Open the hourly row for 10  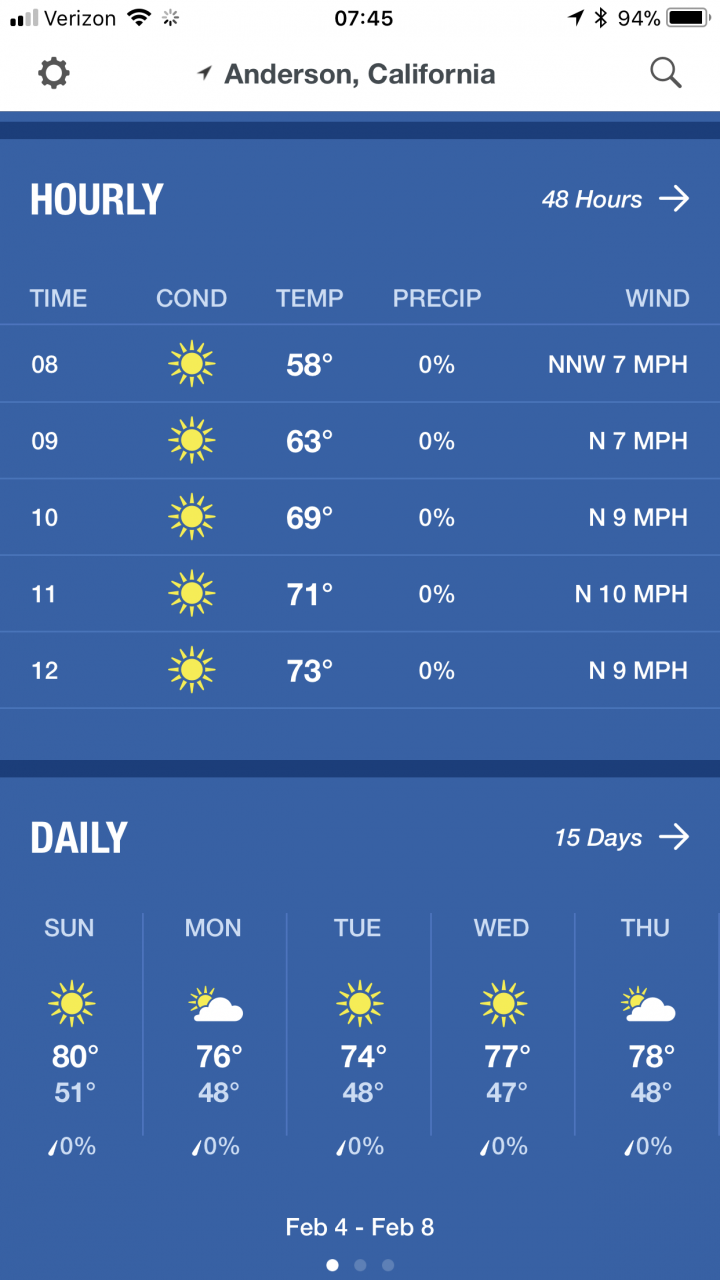click(x=360, y=517)
